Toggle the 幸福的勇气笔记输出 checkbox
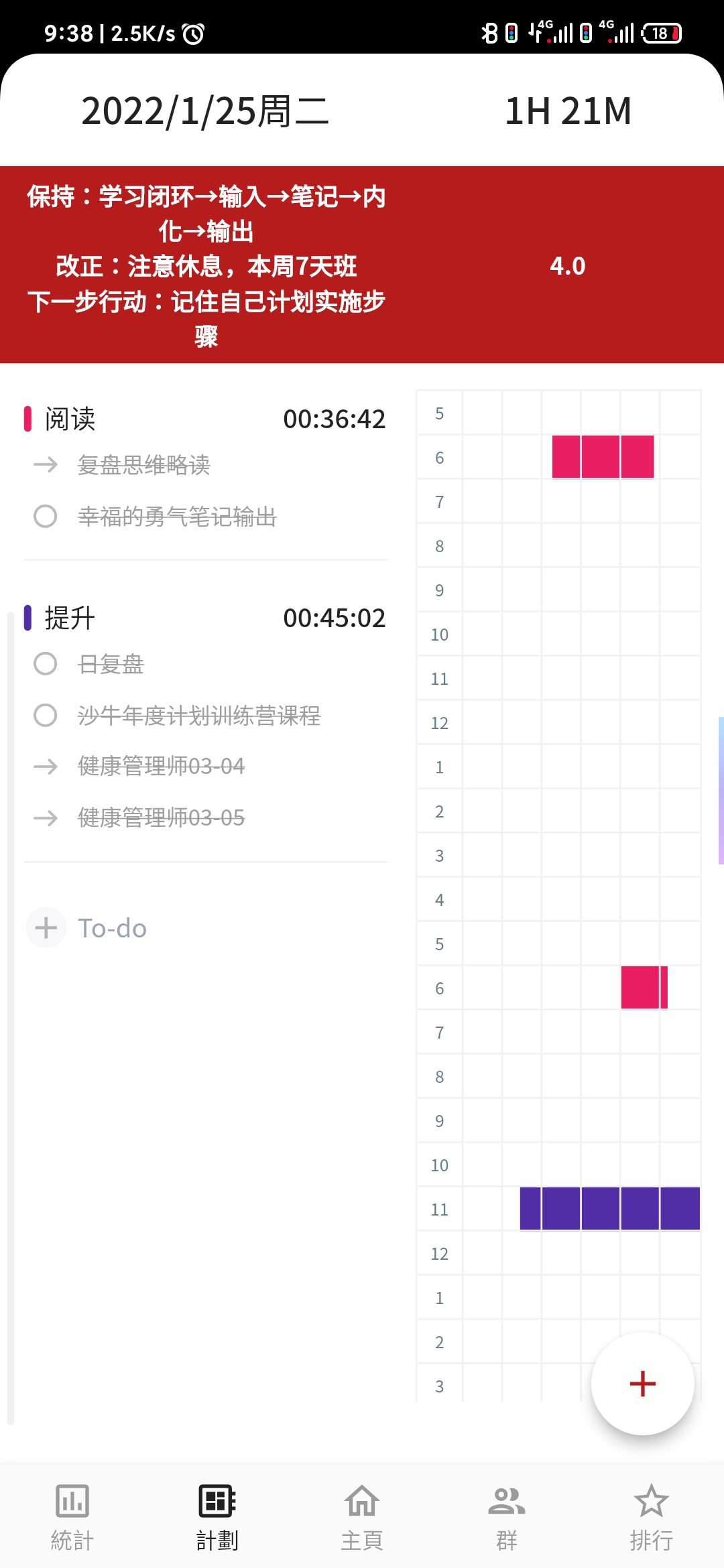 46,516
